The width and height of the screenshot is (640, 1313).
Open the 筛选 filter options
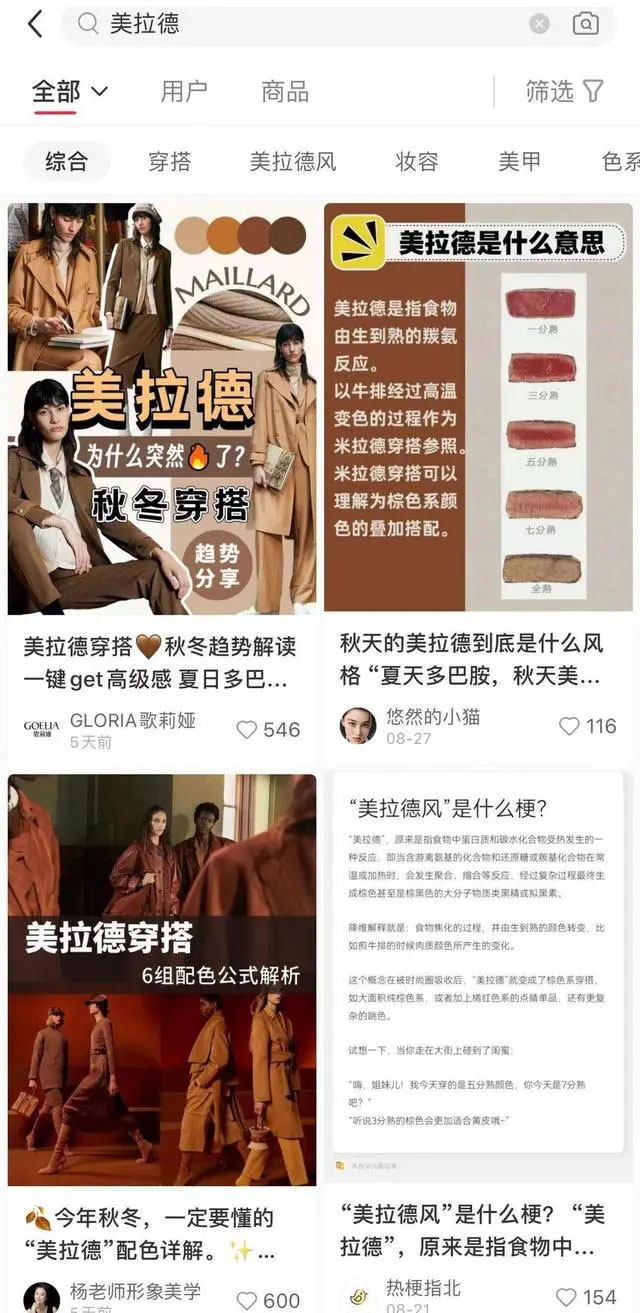pyautogui.click(x=565, y=92)
